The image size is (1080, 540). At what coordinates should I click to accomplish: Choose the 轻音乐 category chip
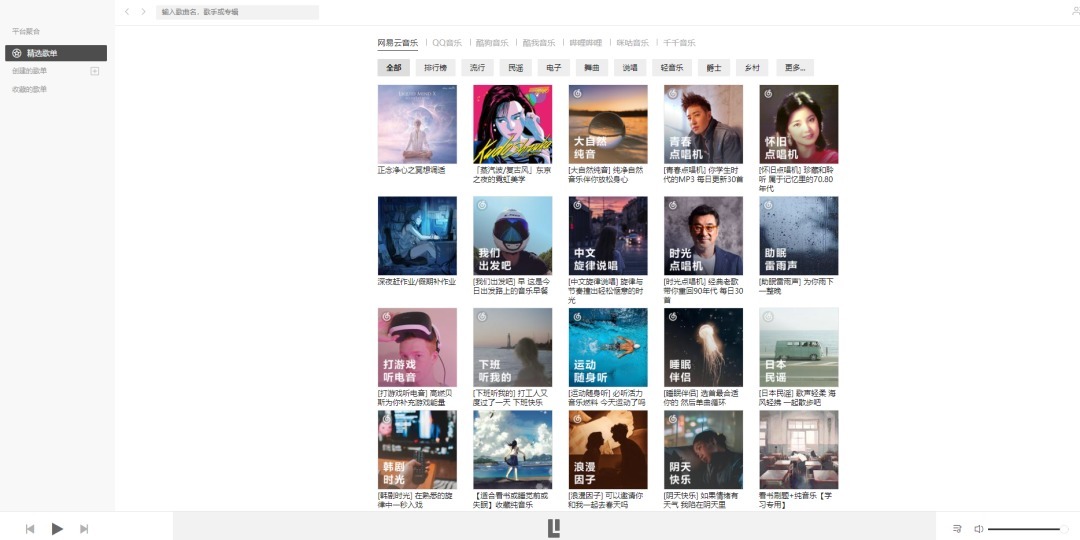[x=671, y=68]
